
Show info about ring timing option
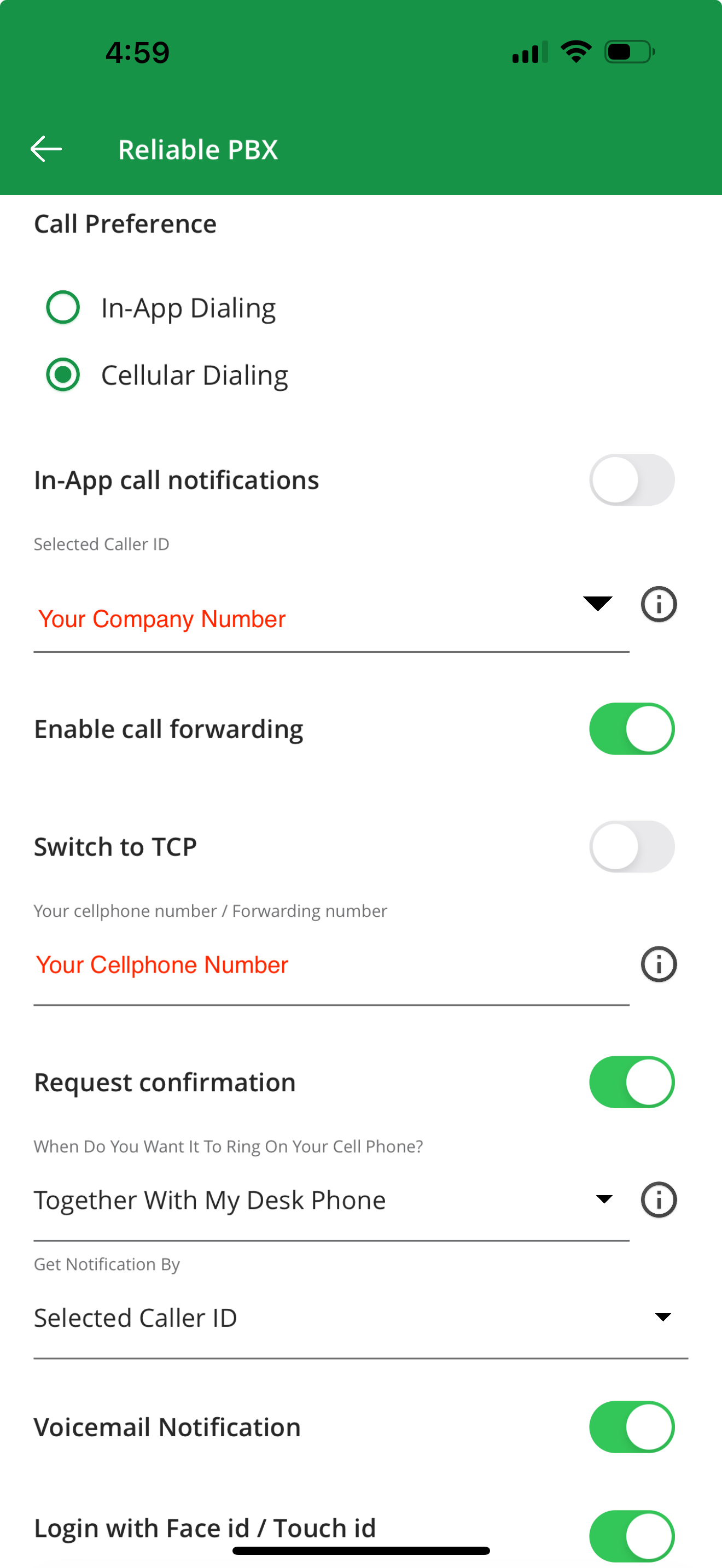point(659,1200)
